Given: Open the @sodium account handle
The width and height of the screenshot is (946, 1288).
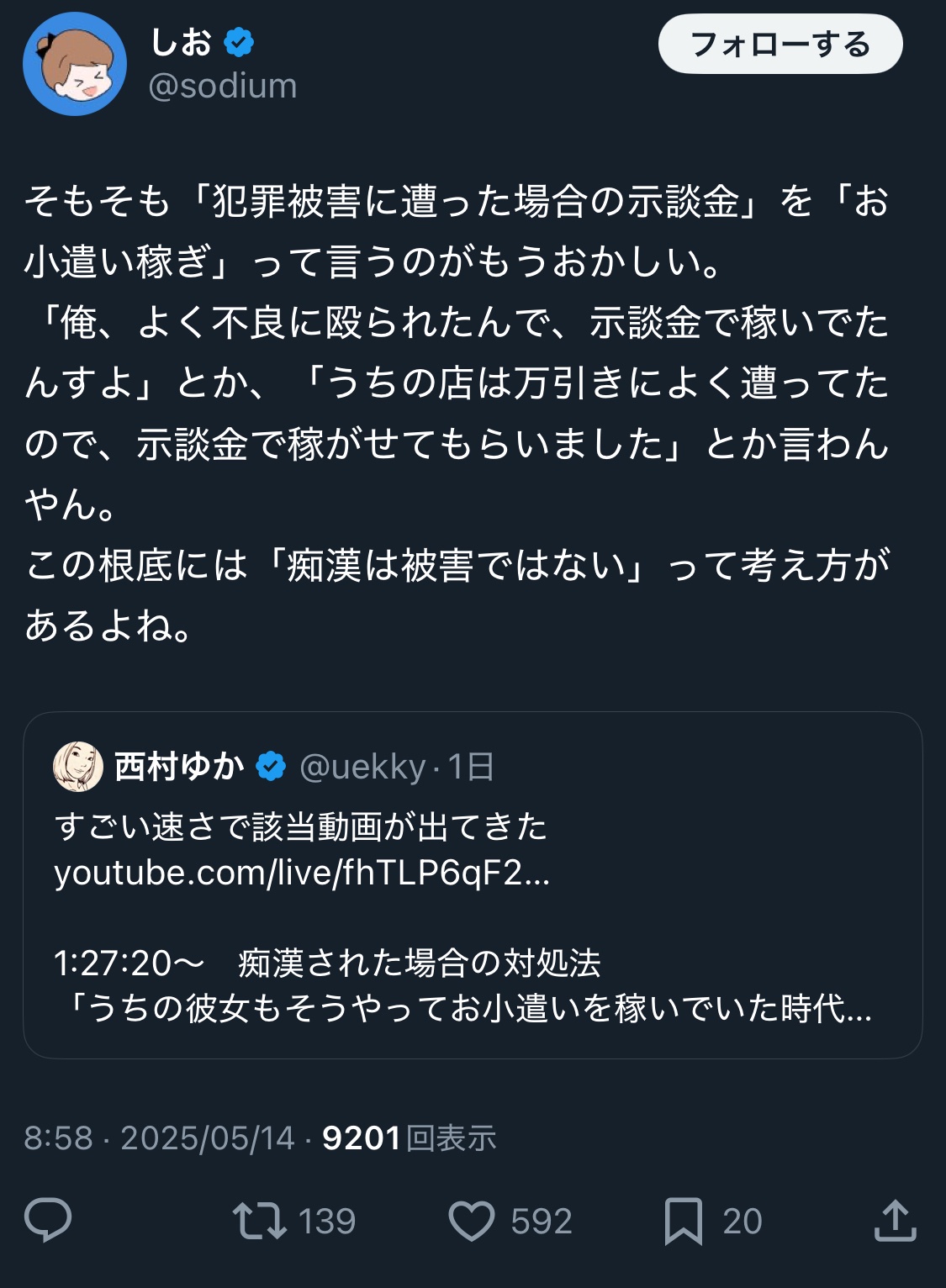Looking at the screenshot, I should 223,86.
